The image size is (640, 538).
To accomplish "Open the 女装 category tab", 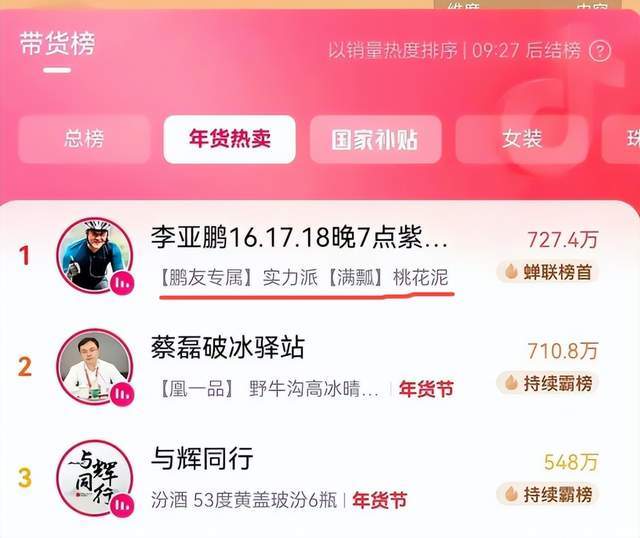I will pos(521,139).
